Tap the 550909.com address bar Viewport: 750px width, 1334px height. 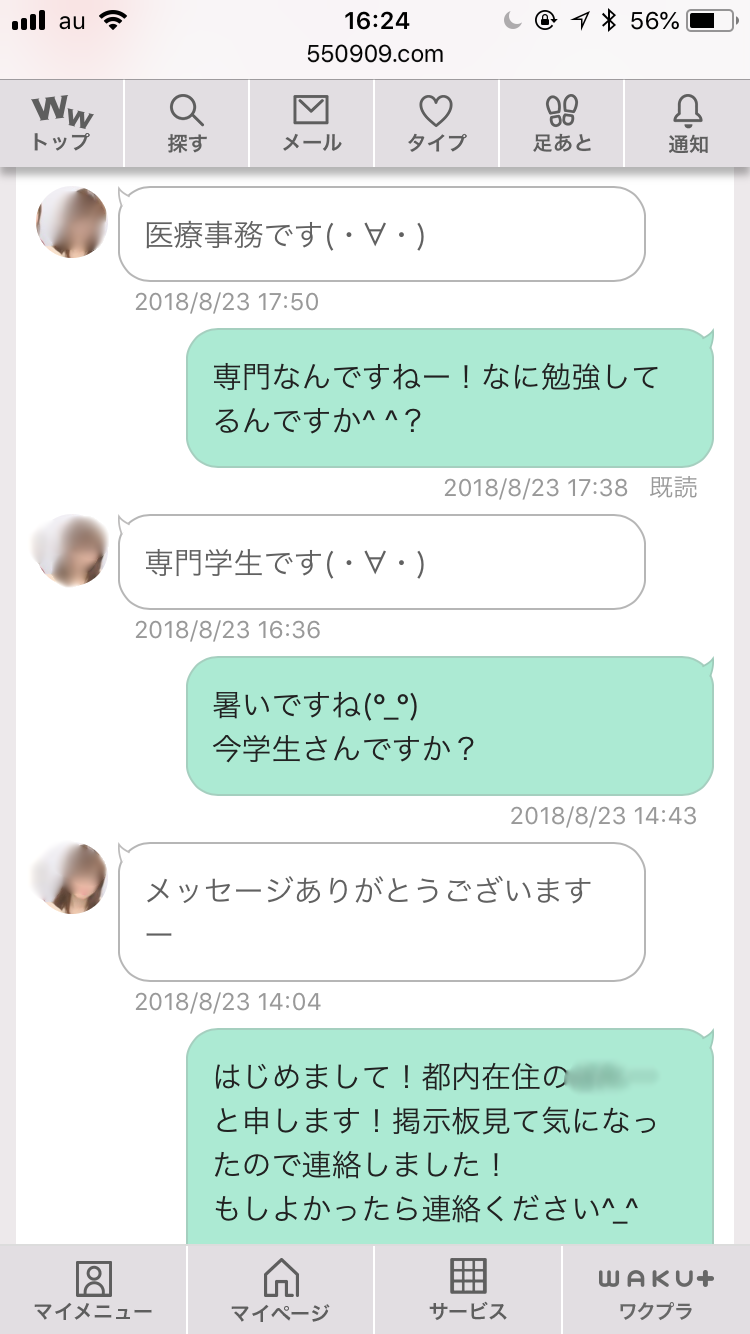[375, 54]
